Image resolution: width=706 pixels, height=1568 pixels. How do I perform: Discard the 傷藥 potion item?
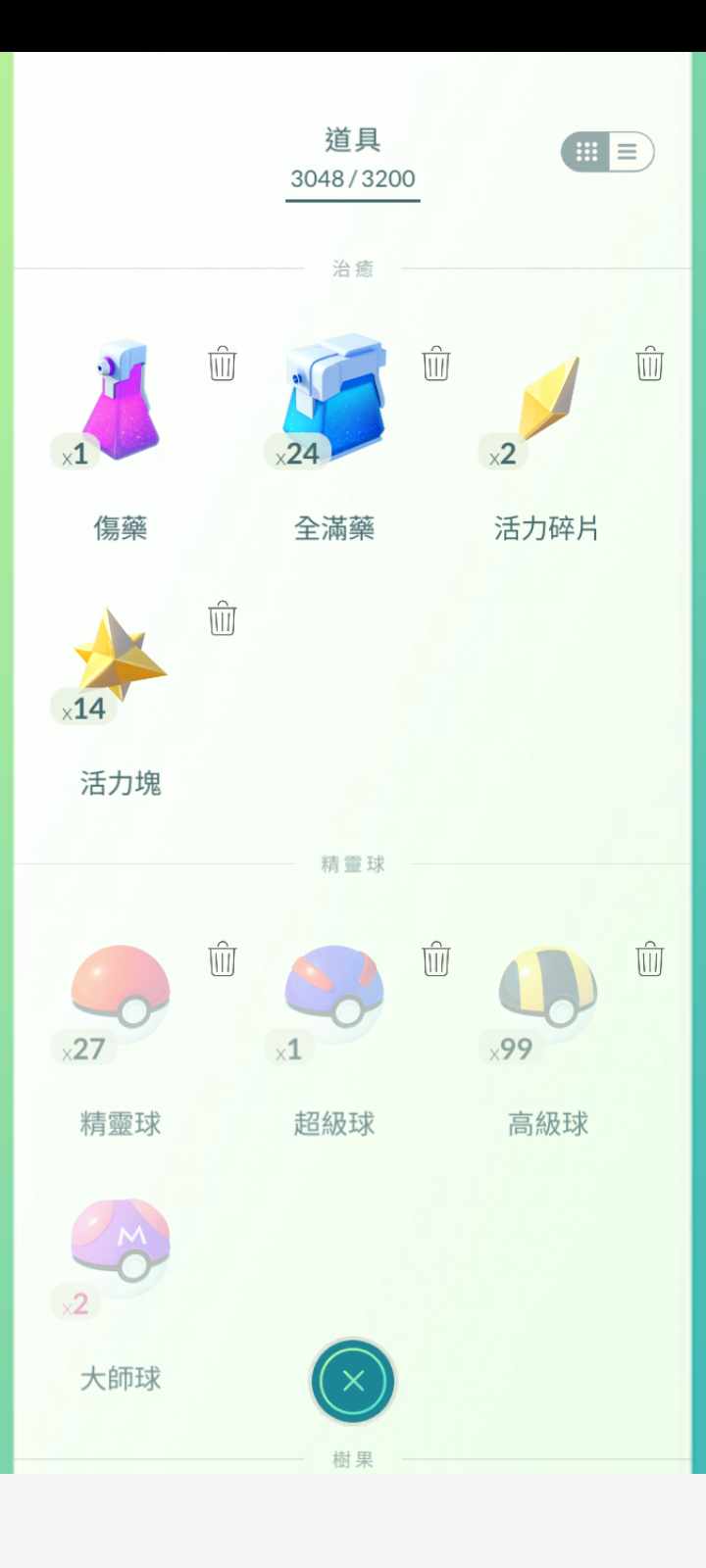pyautogui.click(x=223, y=364)
